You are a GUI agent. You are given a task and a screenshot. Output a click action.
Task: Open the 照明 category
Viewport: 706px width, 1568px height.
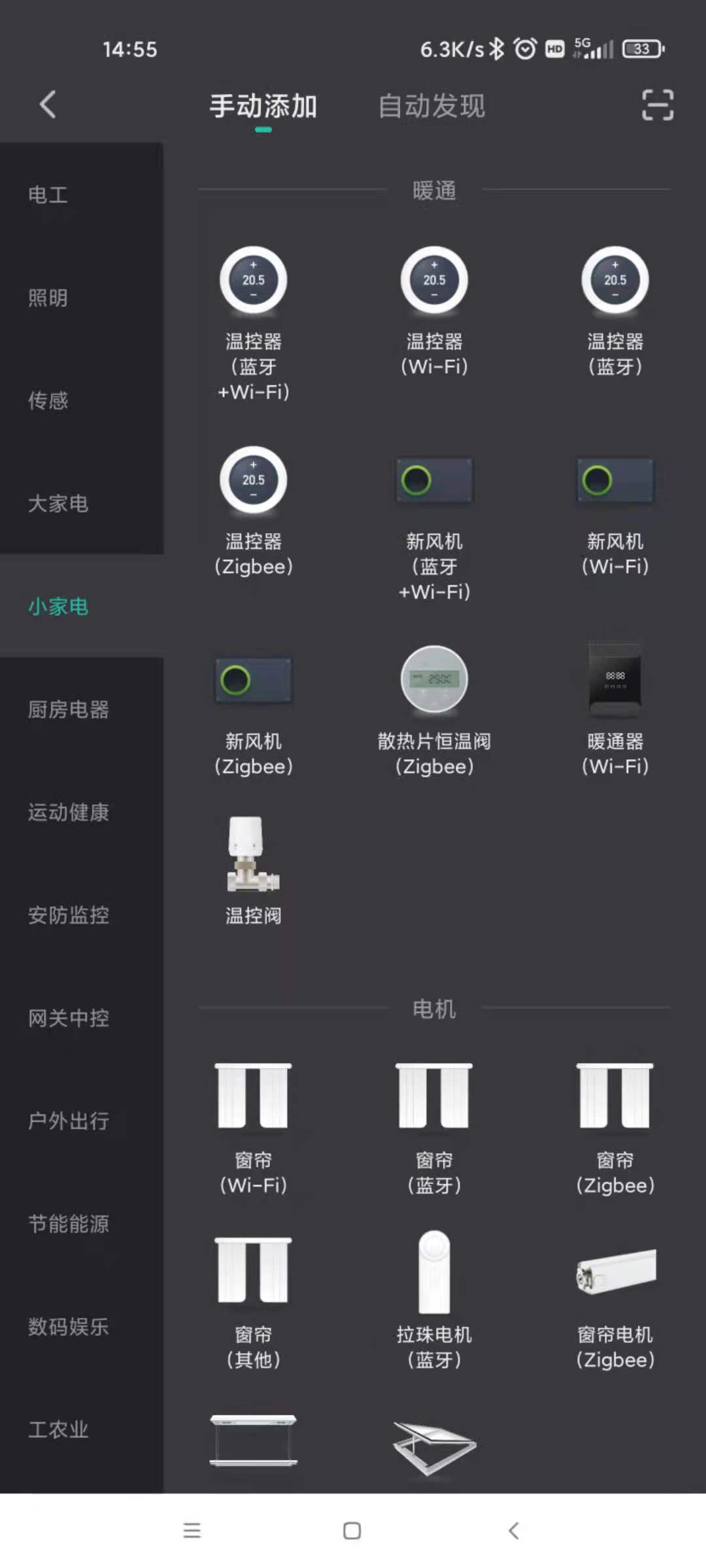click(x=47, y=298)
